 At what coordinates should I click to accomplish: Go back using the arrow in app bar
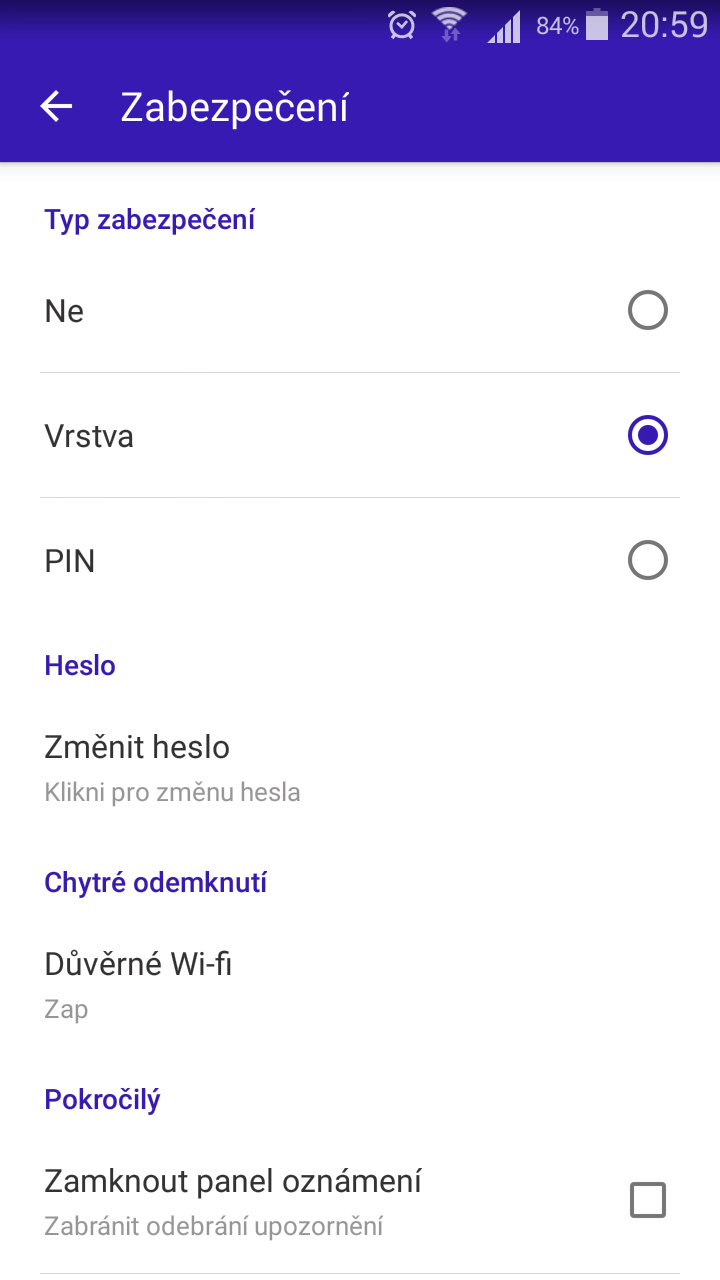coord(57,107)
